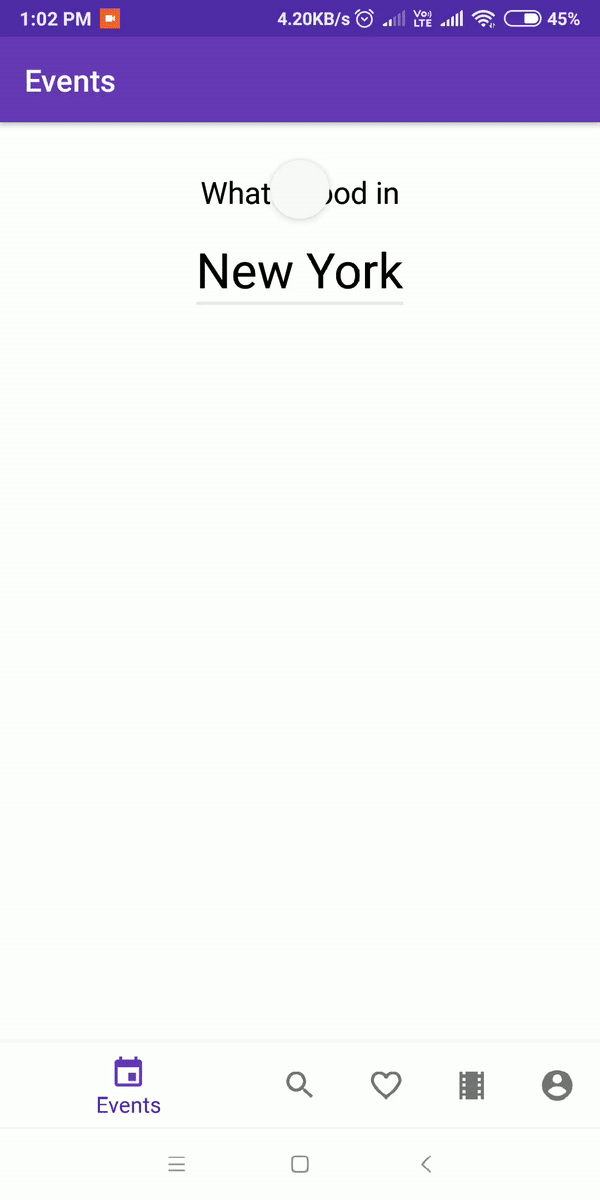
Task: Go to the home screen
Action: 299,1164
